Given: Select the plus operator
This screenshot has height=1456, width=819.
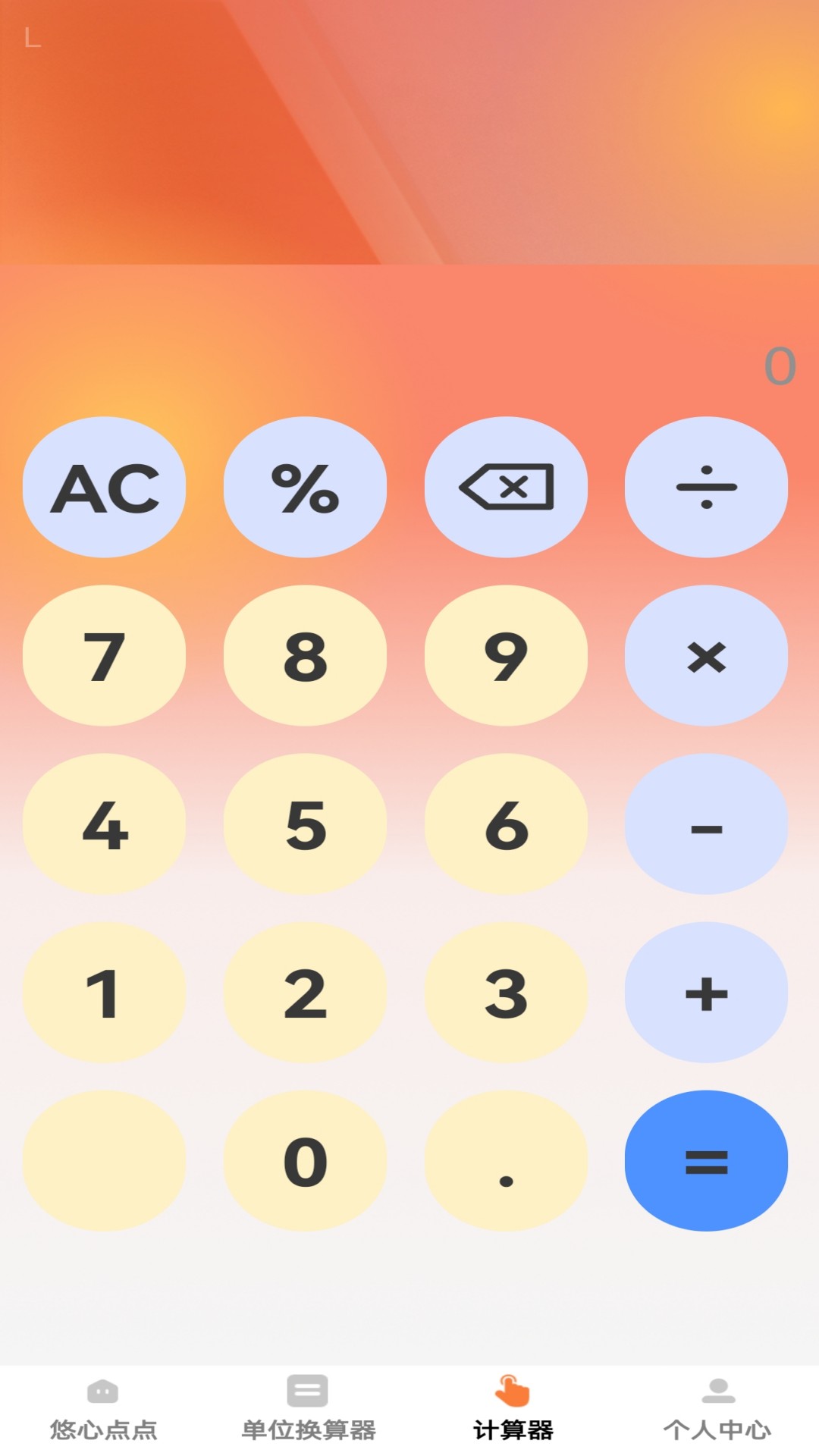Looking at the screenshot, I should [706, 992].
